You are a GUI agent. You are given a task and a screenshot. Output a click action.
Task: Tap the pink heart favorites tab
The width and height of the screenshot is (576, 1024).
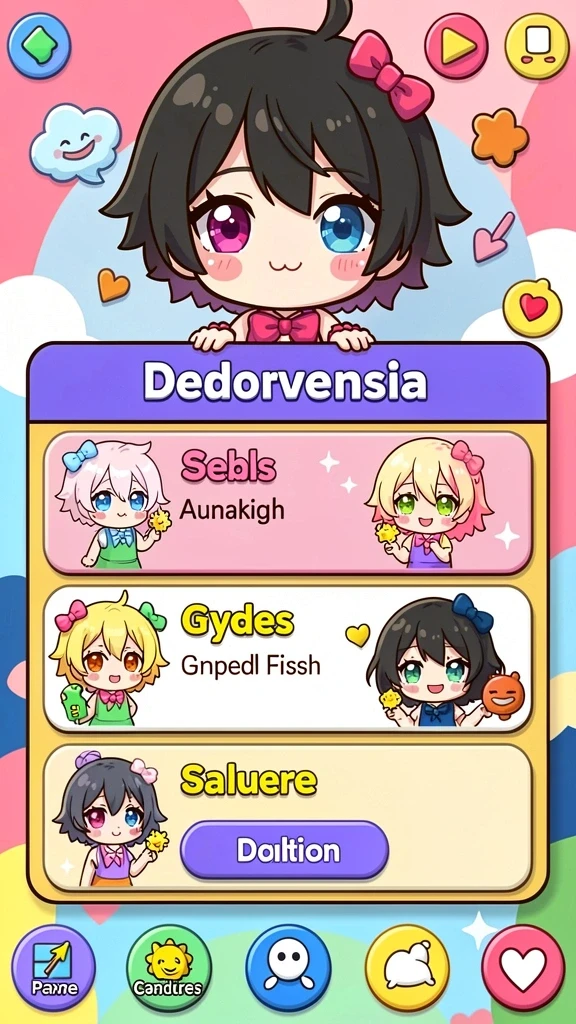(x=523, y=968)
